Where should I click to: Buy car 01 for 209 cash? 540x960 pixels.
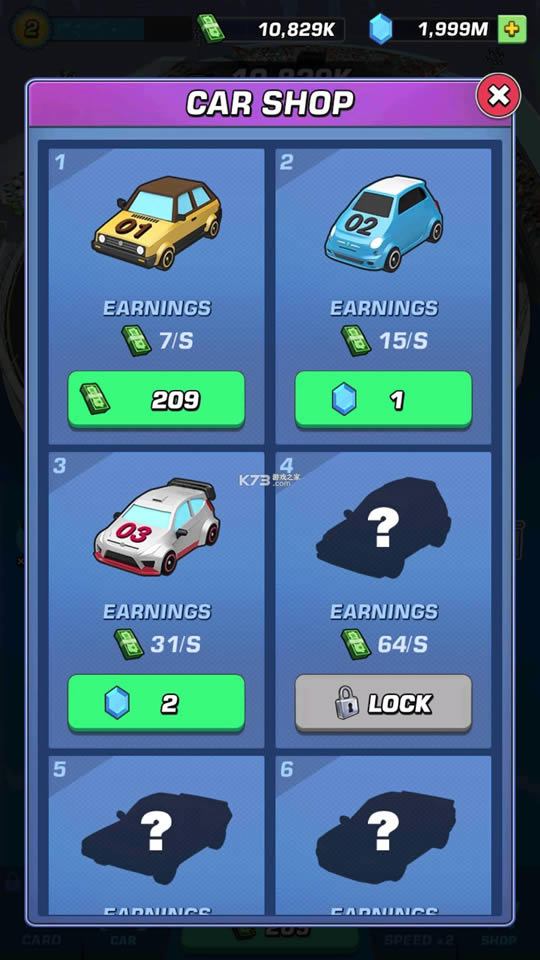(x=156, y=399)
